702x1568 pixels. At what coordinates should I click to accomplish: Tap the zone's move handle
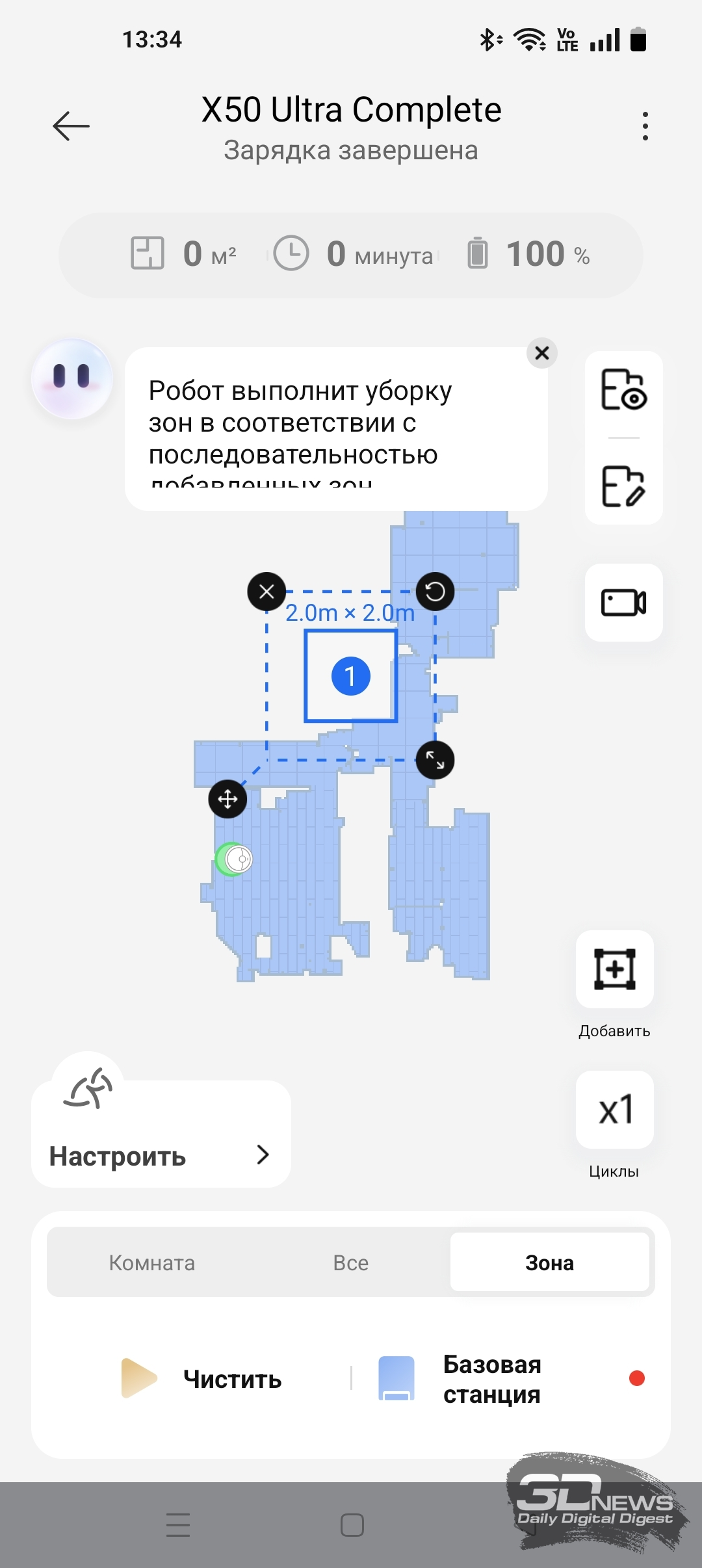click(x=227, y=799)
